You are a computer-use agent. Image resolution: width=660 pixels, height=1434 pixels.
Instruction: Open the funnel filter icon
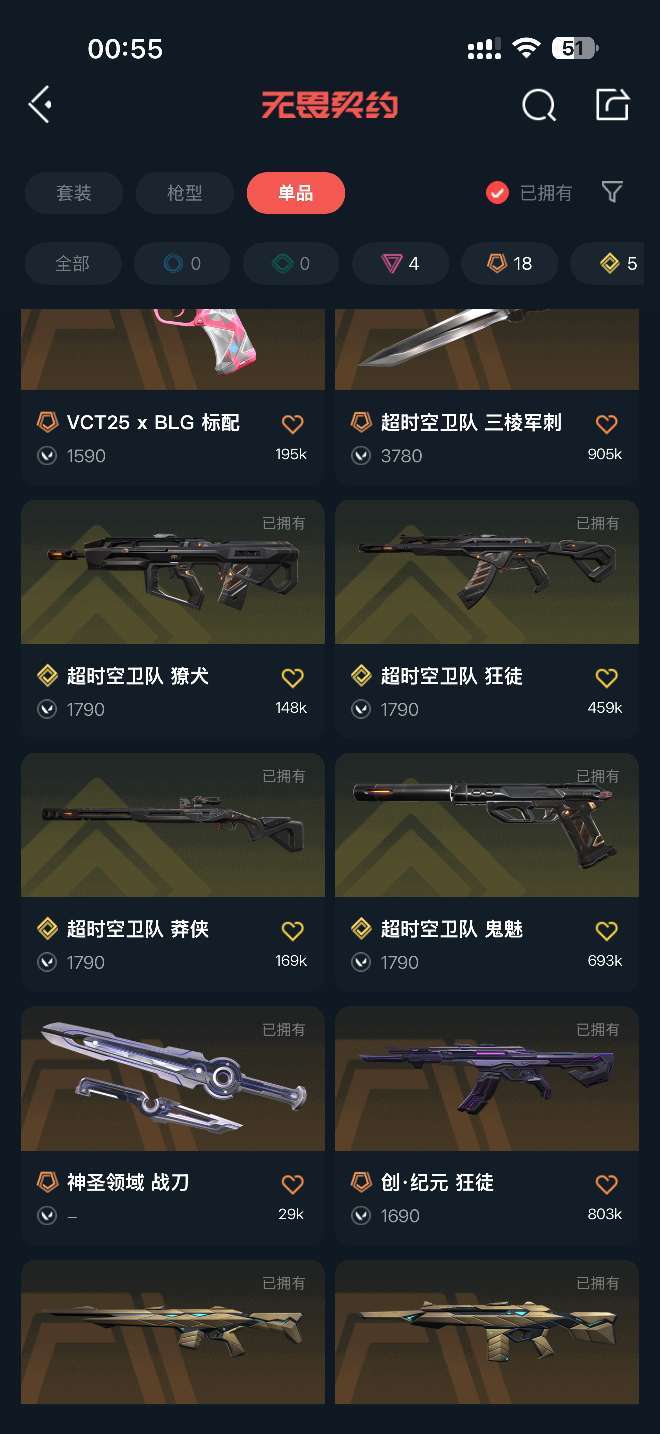(612, 192)
